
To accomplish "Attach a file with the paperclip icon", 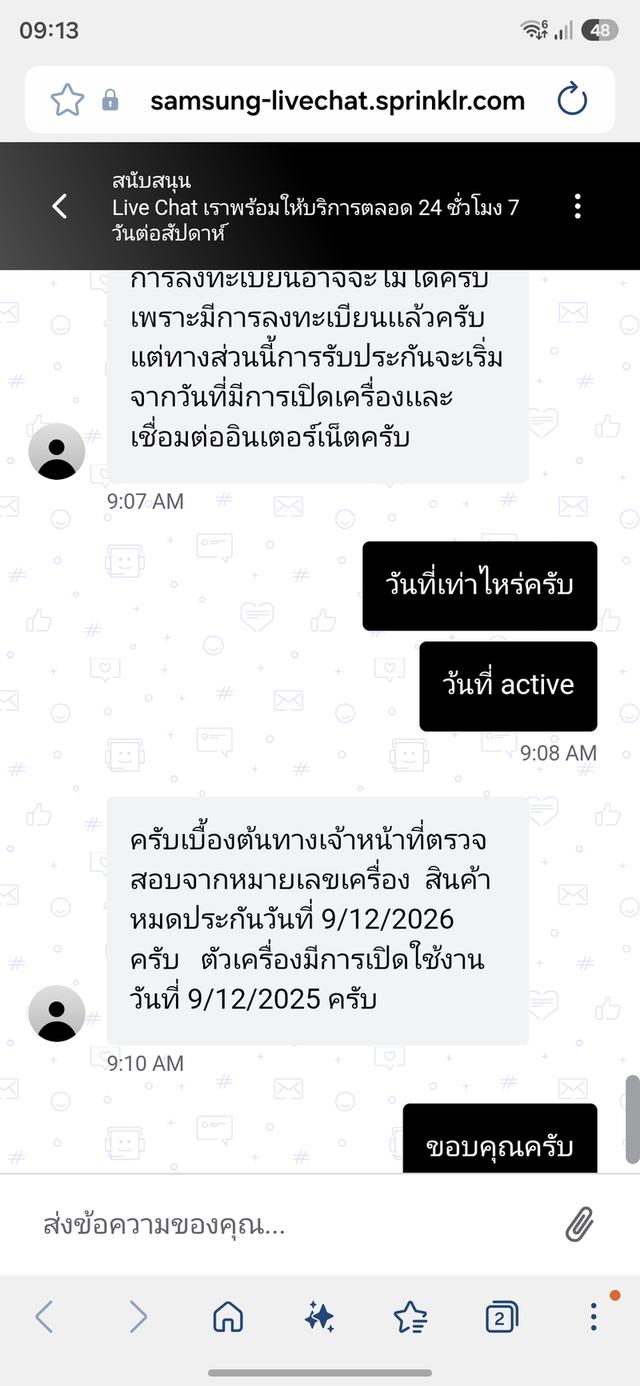I will click(580, 1224).
